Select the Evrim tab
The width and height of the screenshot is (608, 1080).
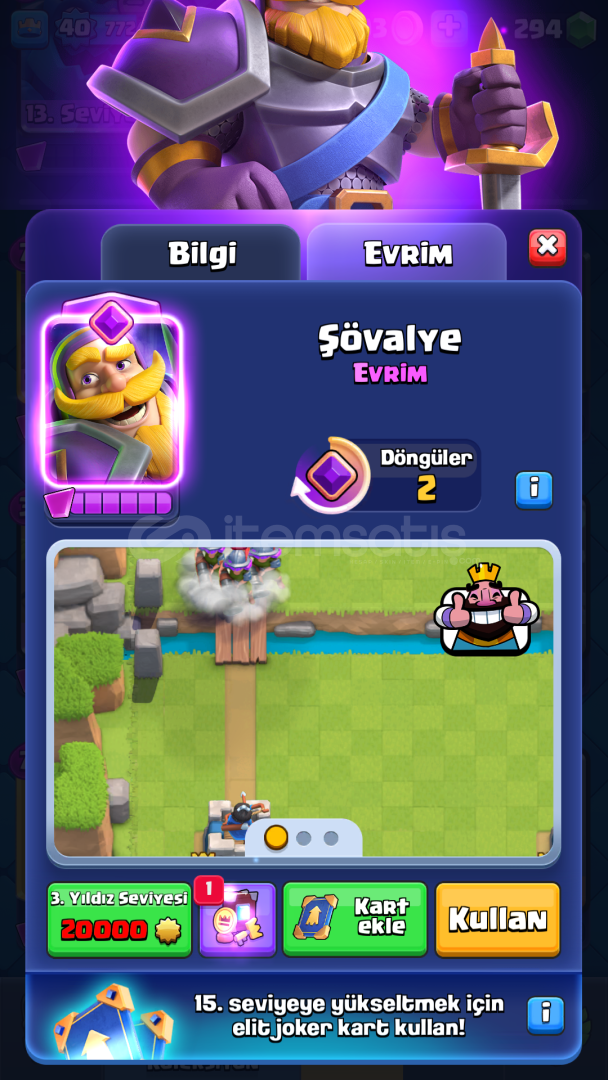pyautogui.click(x=407, y=253)
